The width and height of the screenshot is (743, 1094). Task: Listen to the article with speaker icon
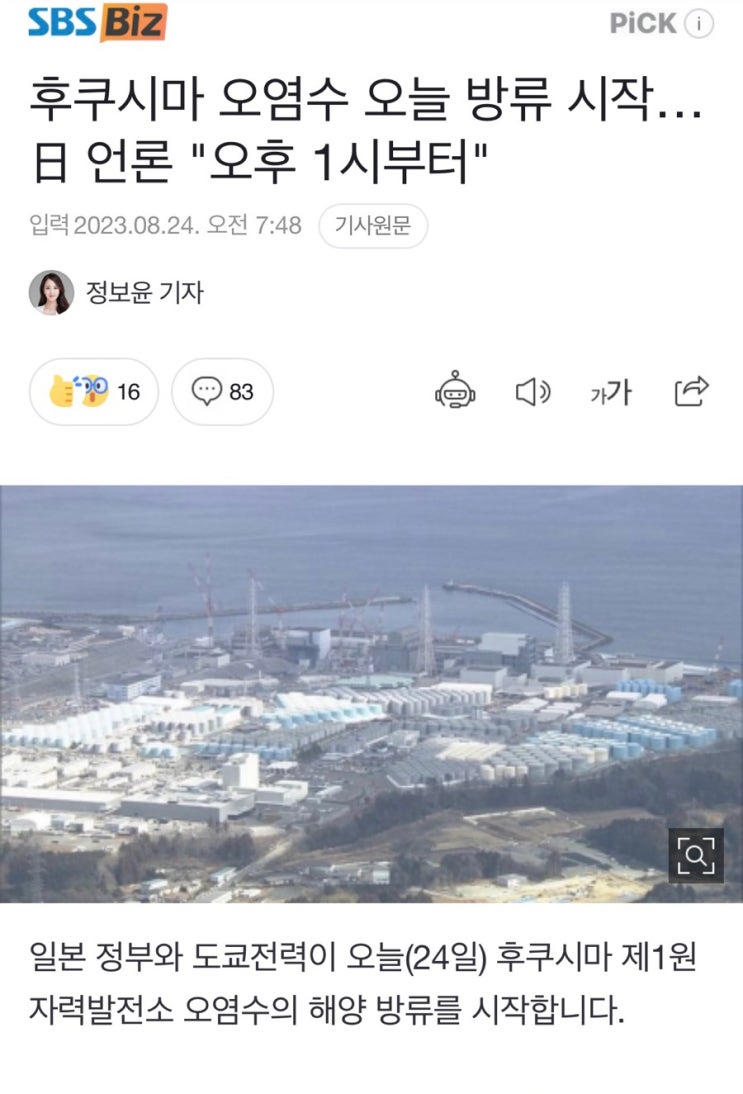(533, 391)
